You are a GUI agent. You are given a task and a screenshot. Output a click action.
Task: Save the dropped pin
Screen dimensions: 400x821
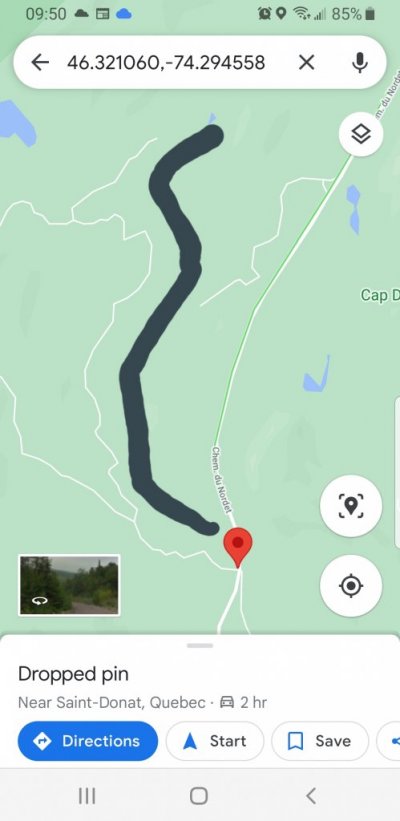320,741
